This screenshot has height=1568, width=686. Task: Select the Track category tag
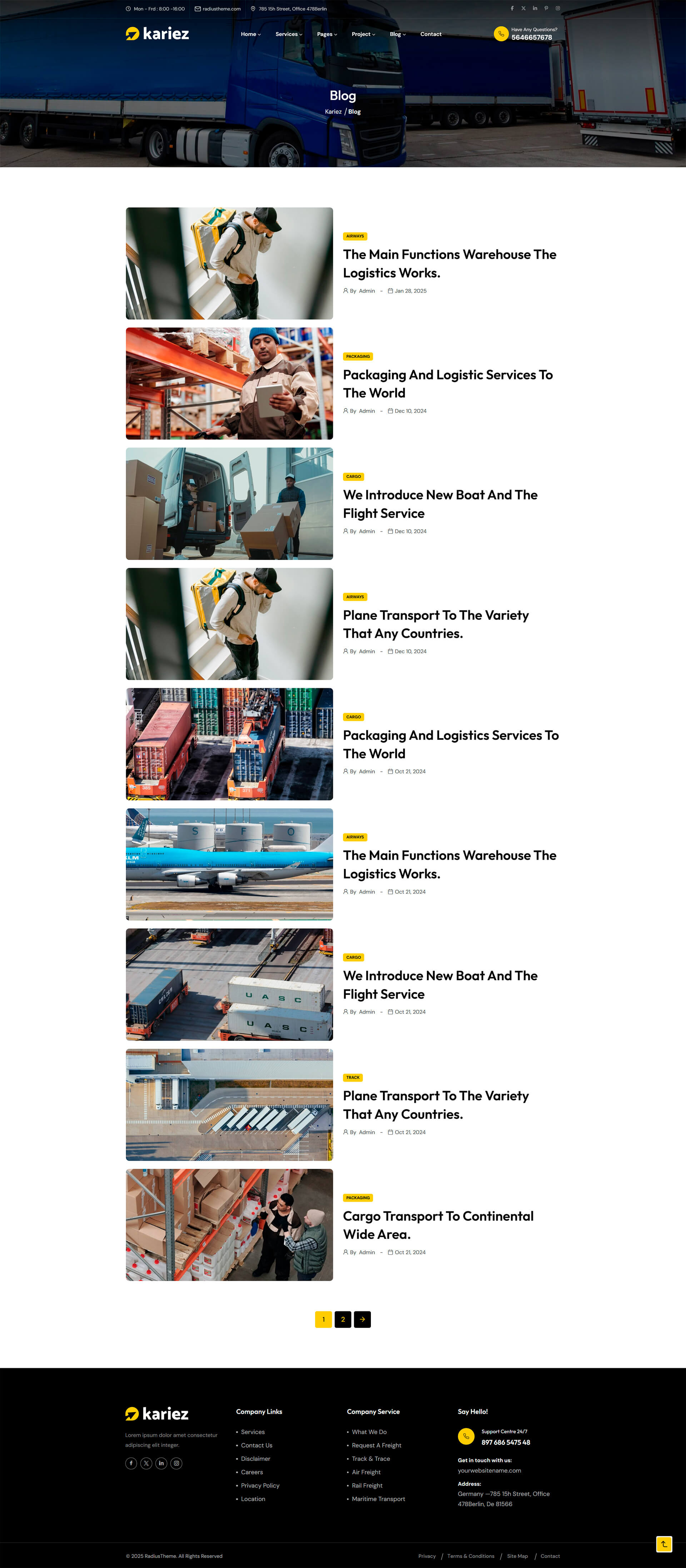click(x=353, y=1077)
